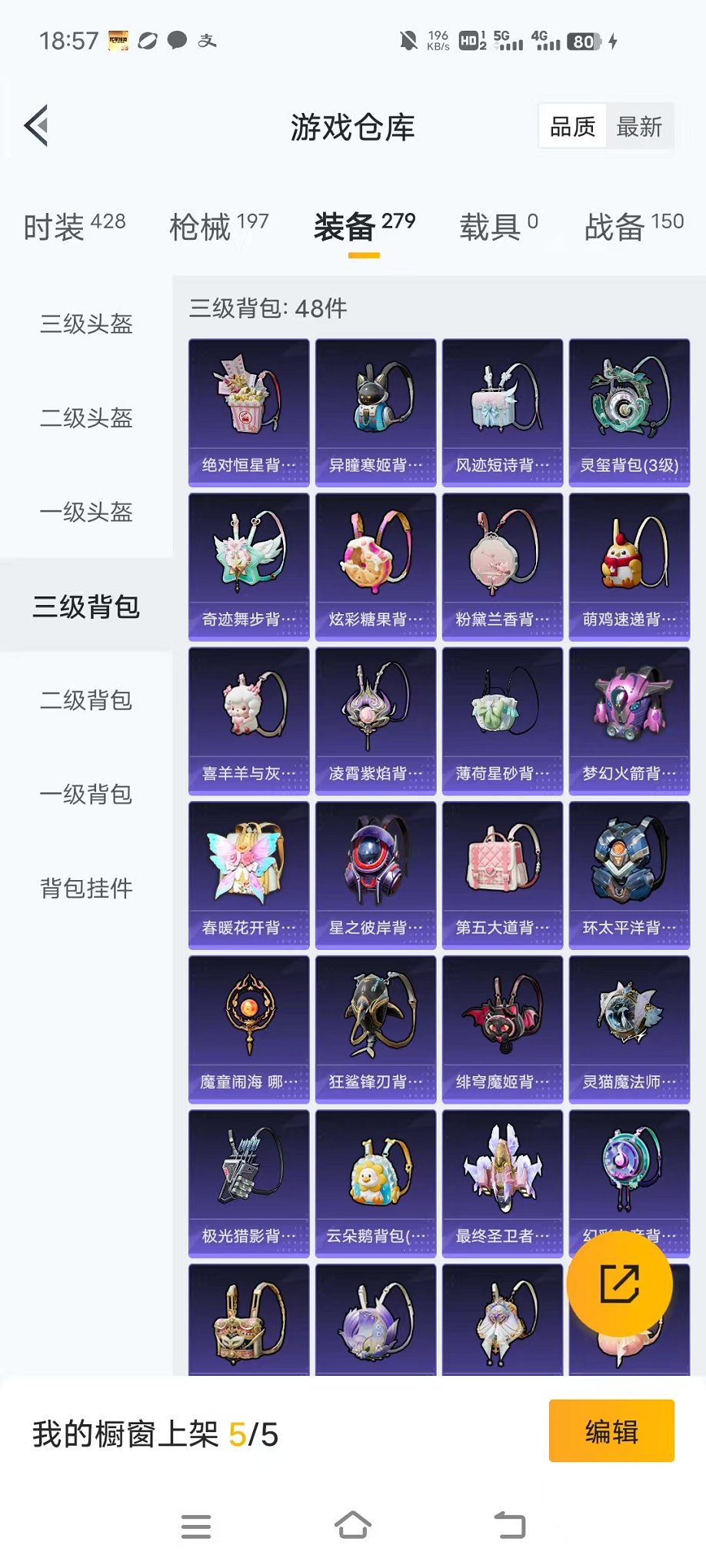Tap the orange floating share button

[x=619, y=1284]
